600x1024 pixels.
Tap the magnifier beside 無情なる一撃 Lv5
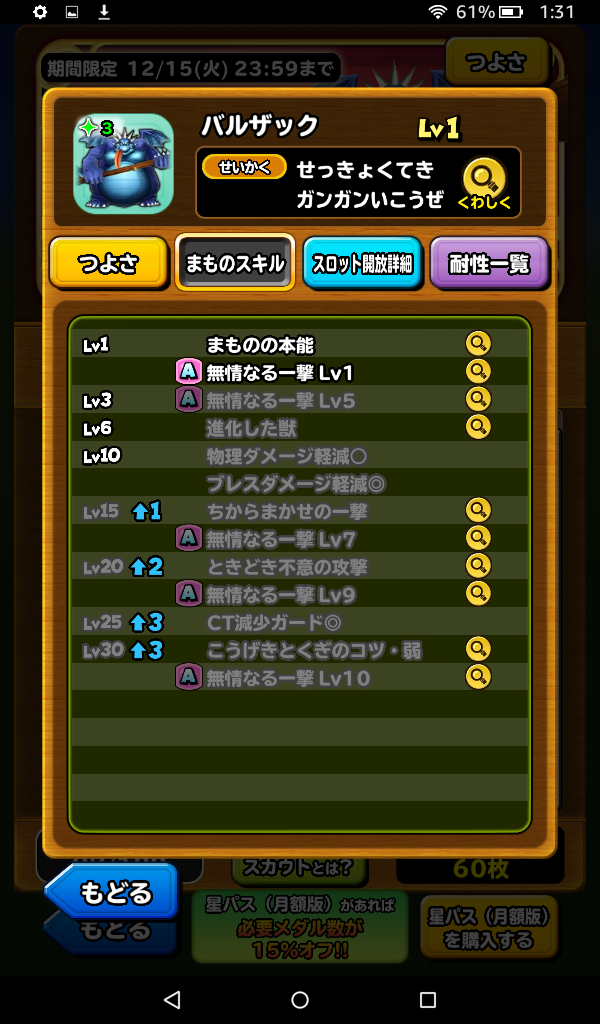479,400
